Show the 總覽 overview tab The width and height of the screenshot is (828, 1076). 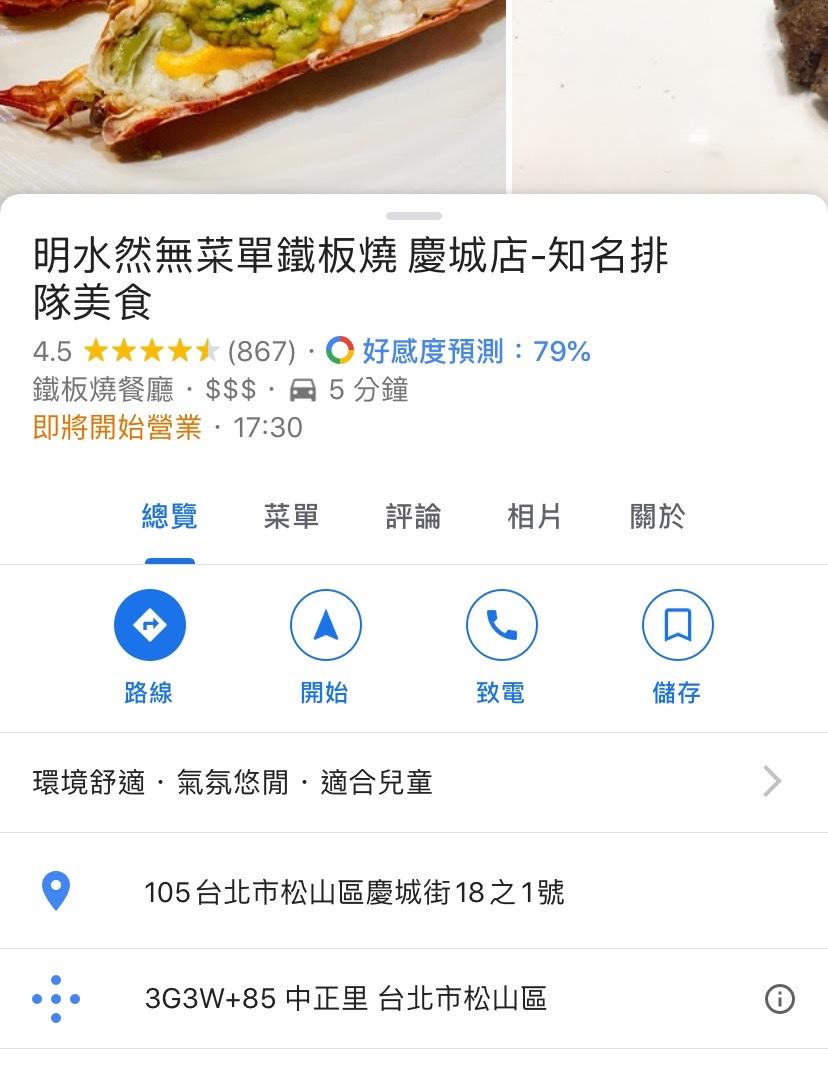pos(169,517)
